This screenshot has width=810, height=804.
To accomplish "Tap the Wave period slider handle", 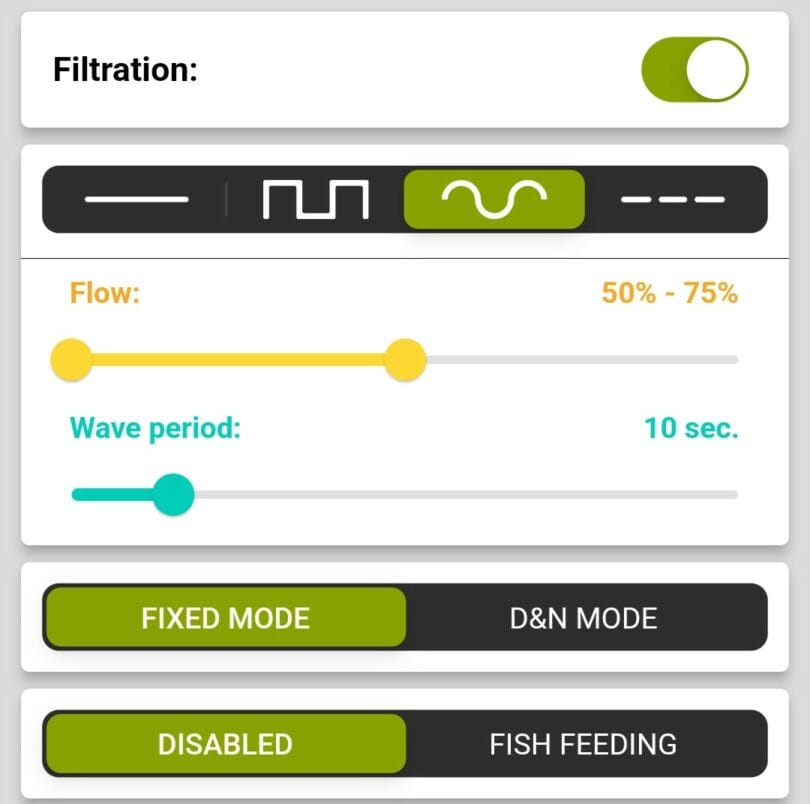I will pos(176,494).
